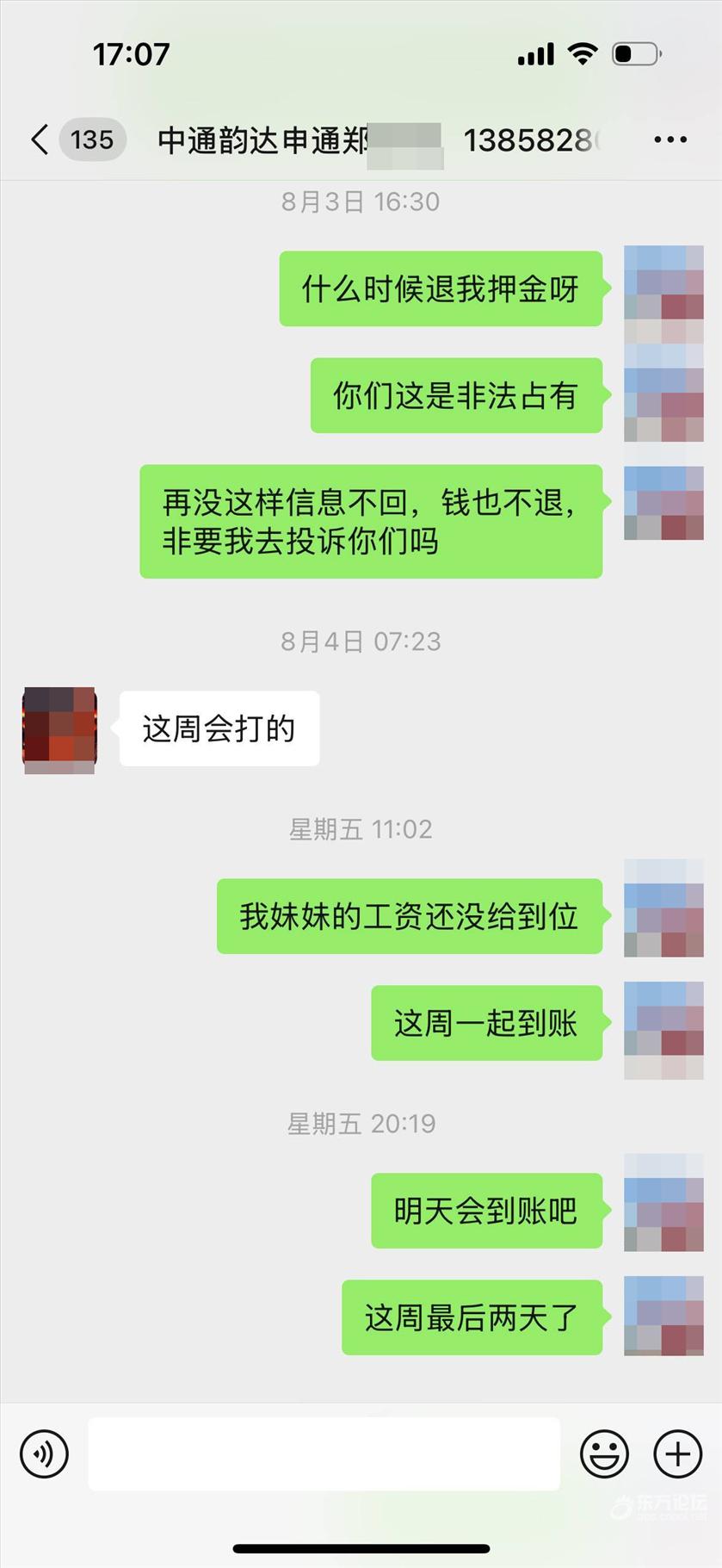Open my avatar beside 什么时候退我押金呀
Image resolution: width=722 pixels, height=1568 pixels.
click(x=663, y=288)
